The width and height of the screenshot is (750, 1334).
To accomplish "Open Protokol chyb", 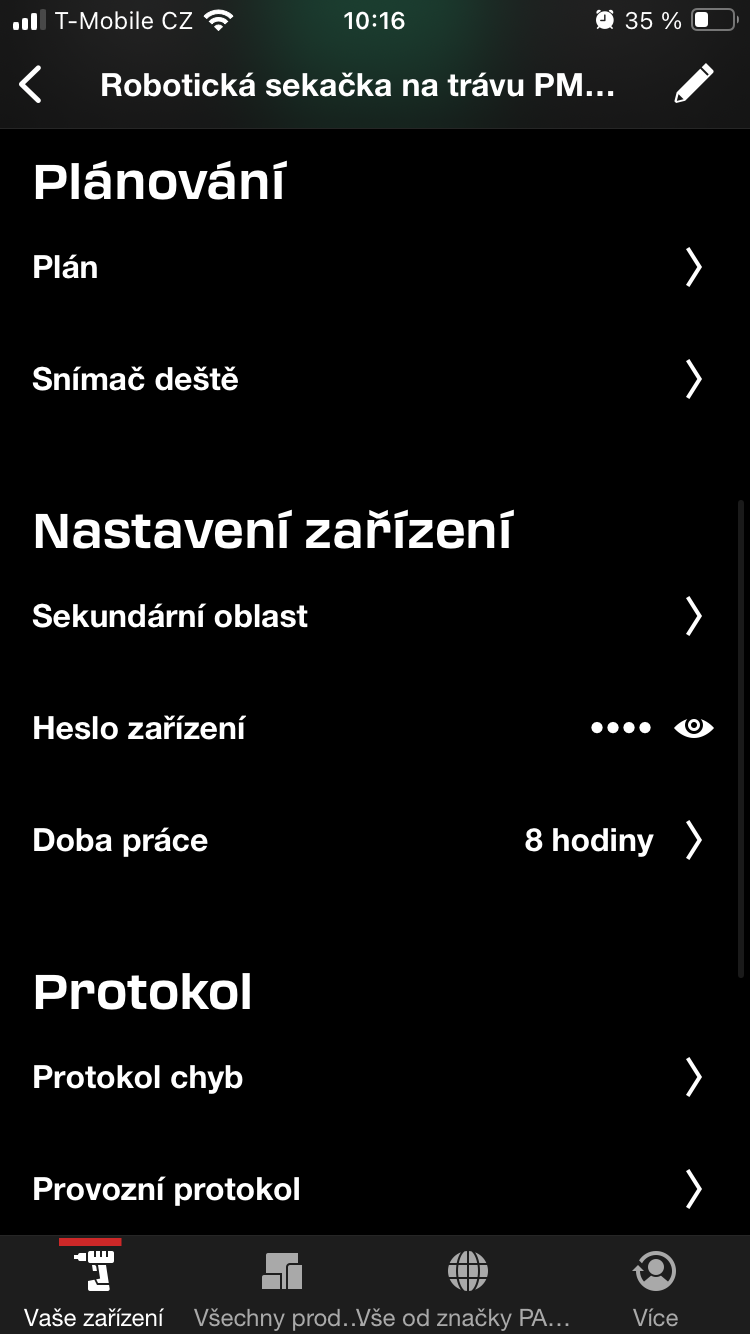I will click(375, 1077).
